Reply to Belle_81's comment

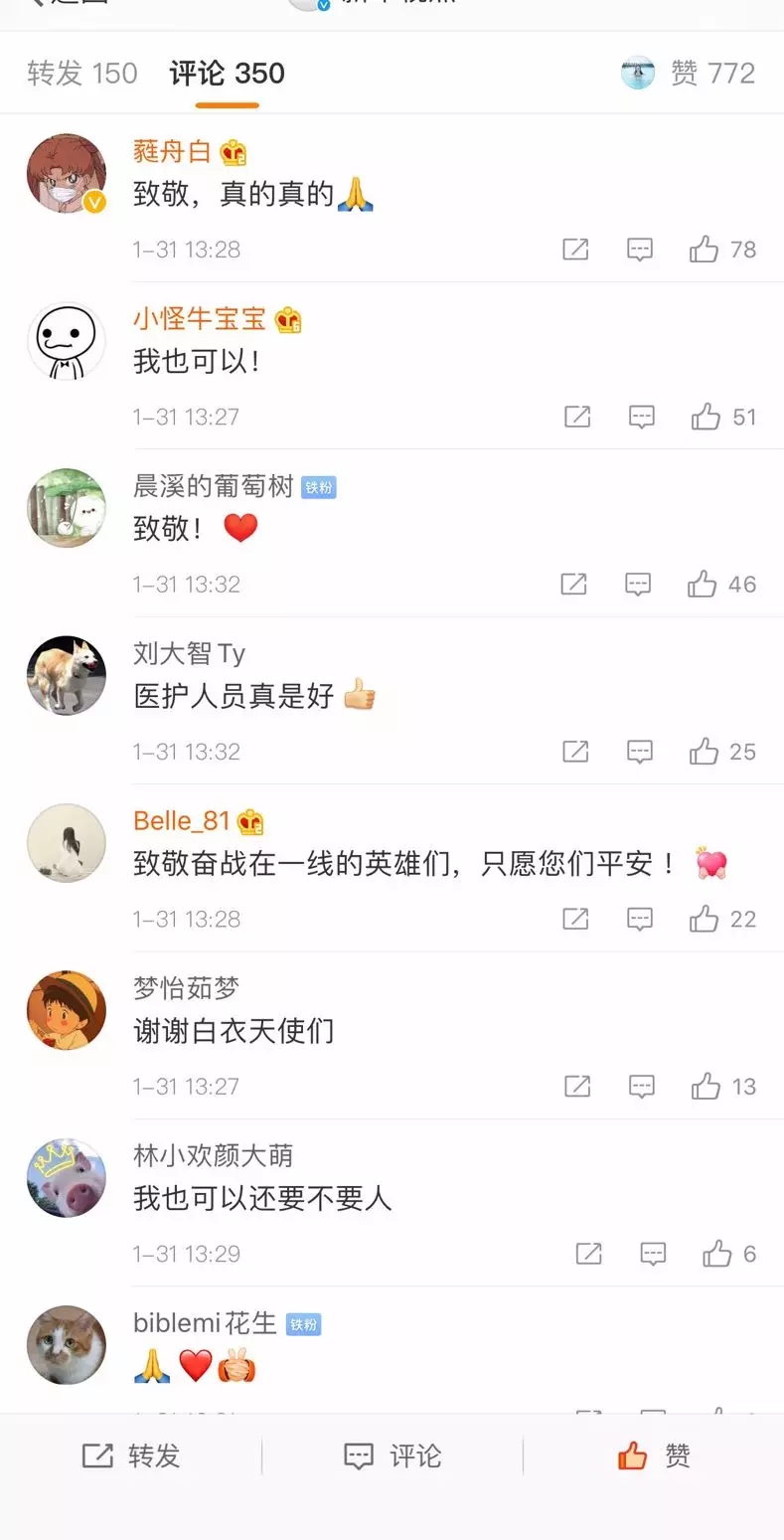640,920
